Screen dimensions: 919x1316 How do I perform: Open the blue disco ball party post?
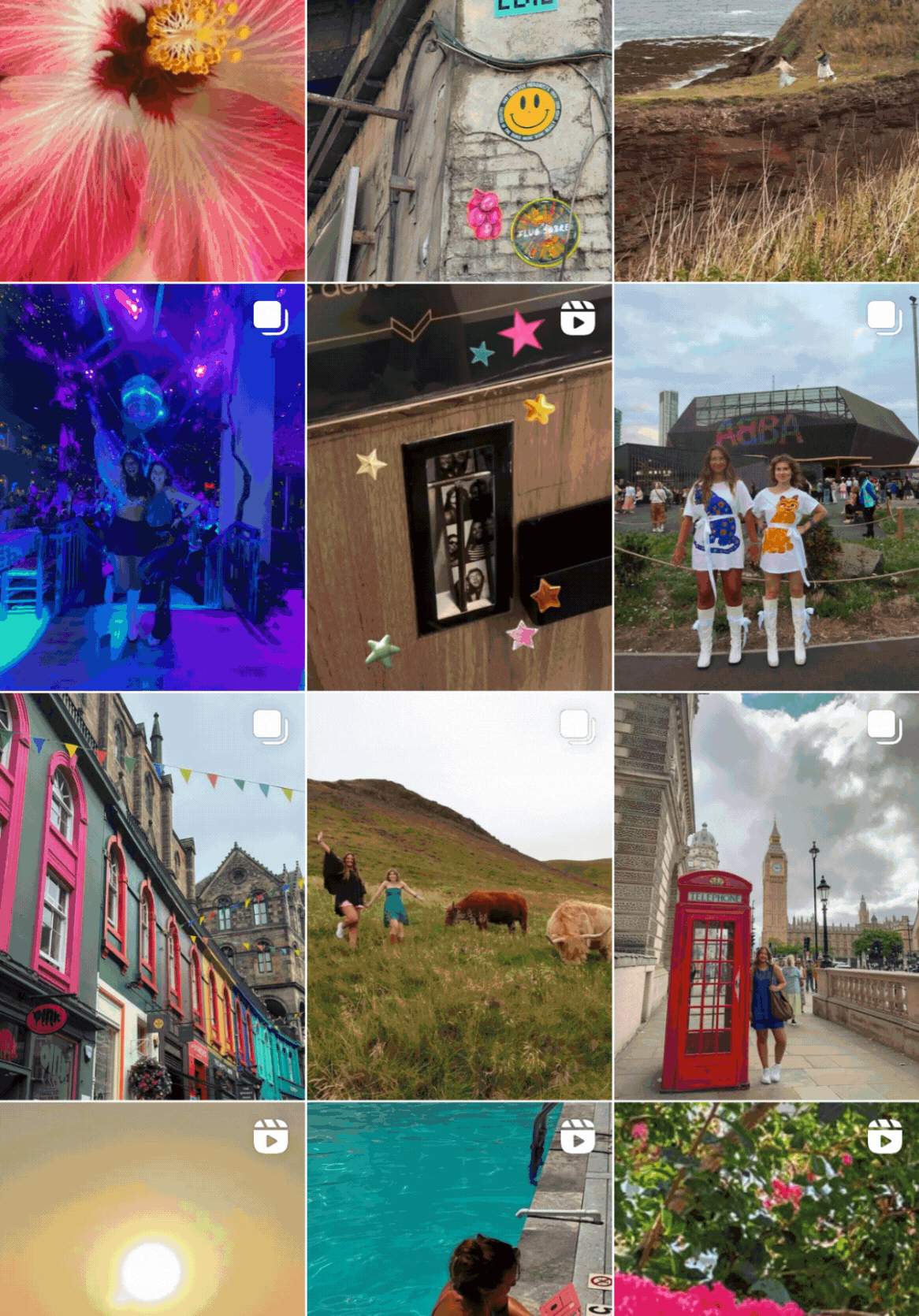coord(152,487)
